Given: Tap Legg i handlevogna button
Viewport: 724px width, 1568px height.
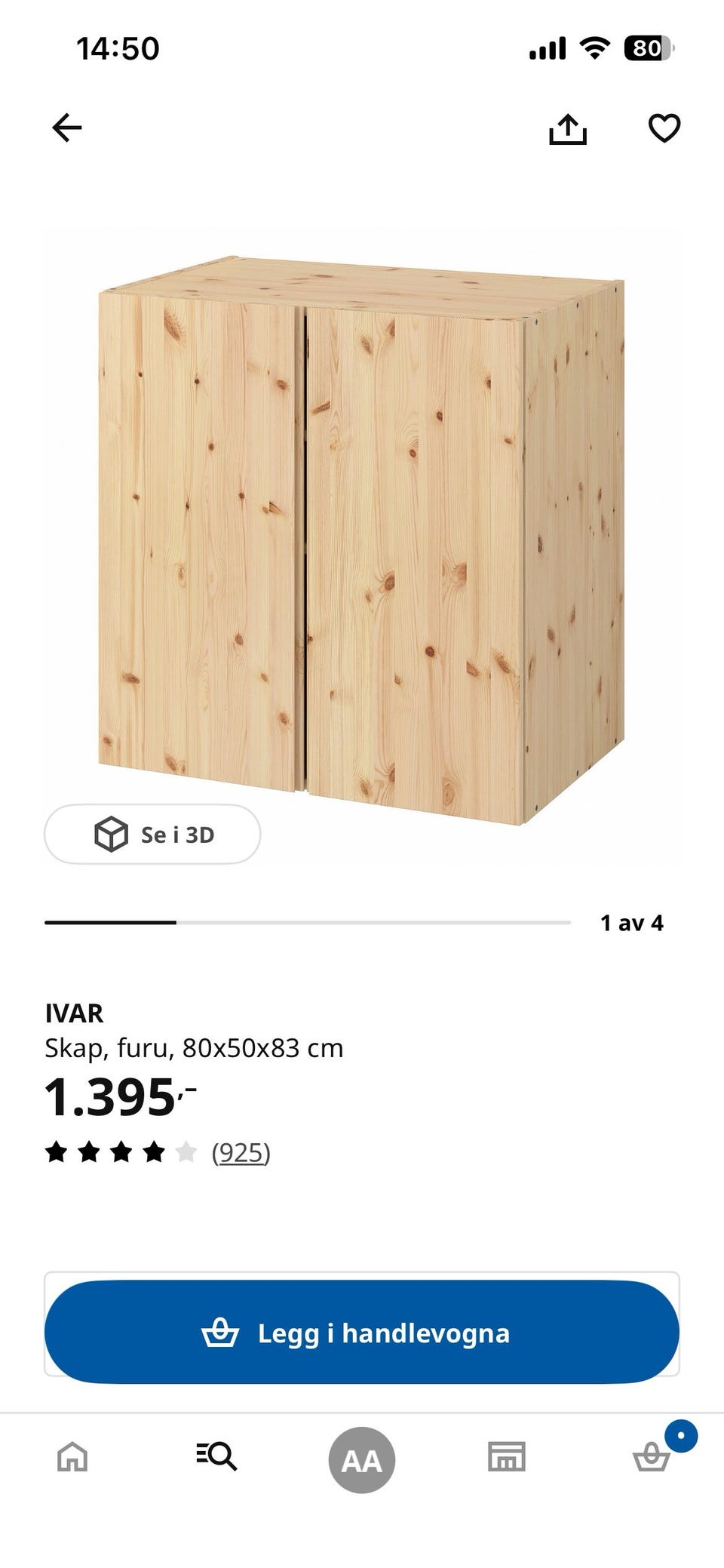Looking at the screenshot, I should click(362, 1332).
